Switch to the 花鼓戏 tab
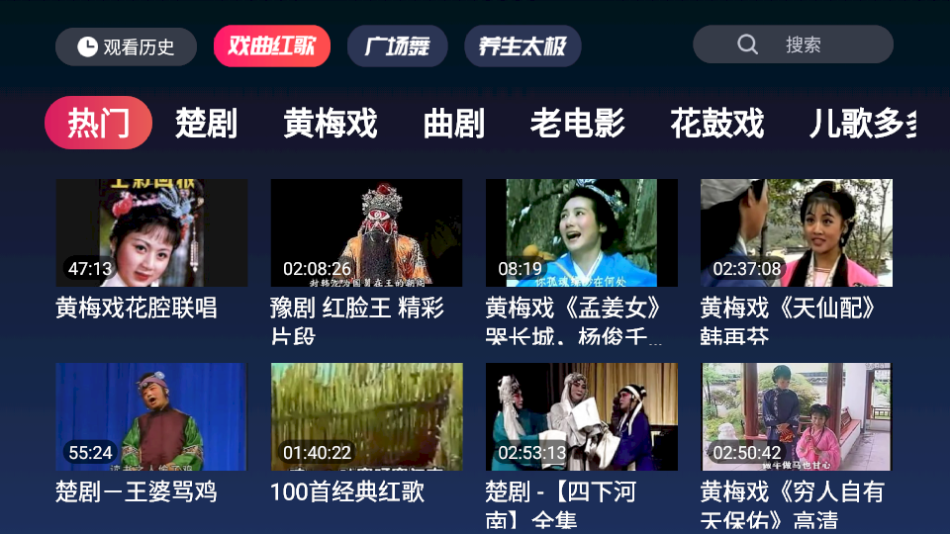Image resolution: width=950 pixels, height=534 pixels. pyautogui.click(x=716, y=123)
